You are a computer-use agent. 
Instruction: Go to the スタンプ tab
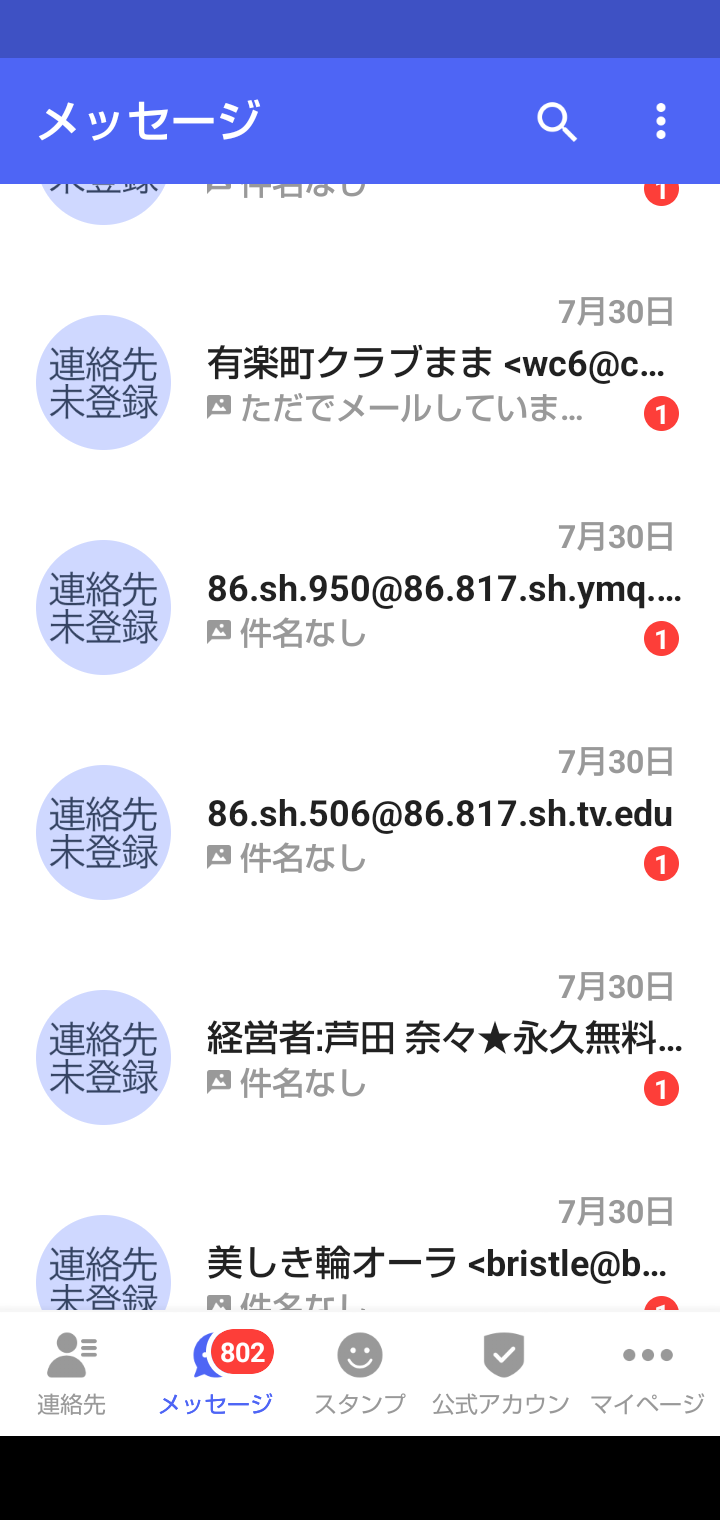(x=360, y=1373)
